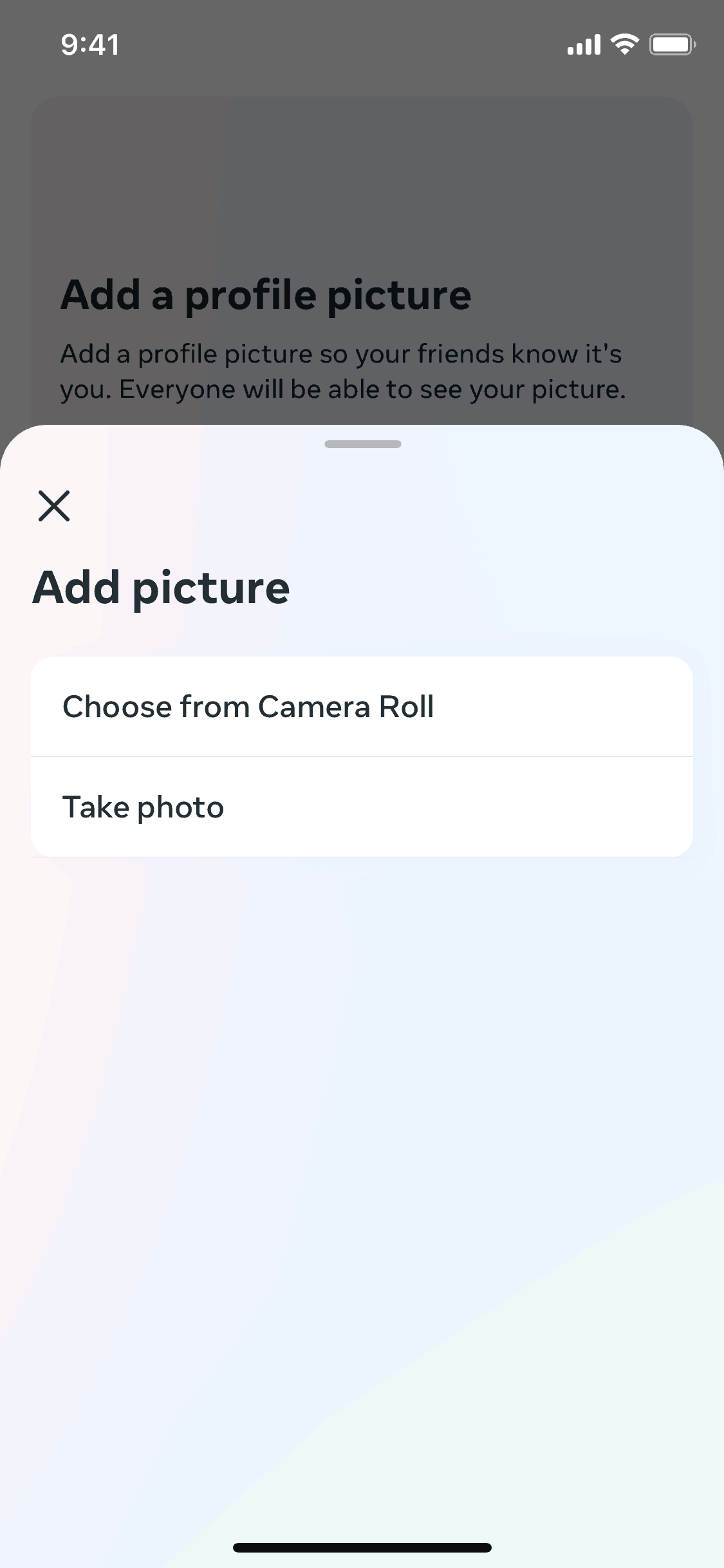Close the Add picture sheet
This screenshot has height=1568, width=724.
[x=54, y=506]
